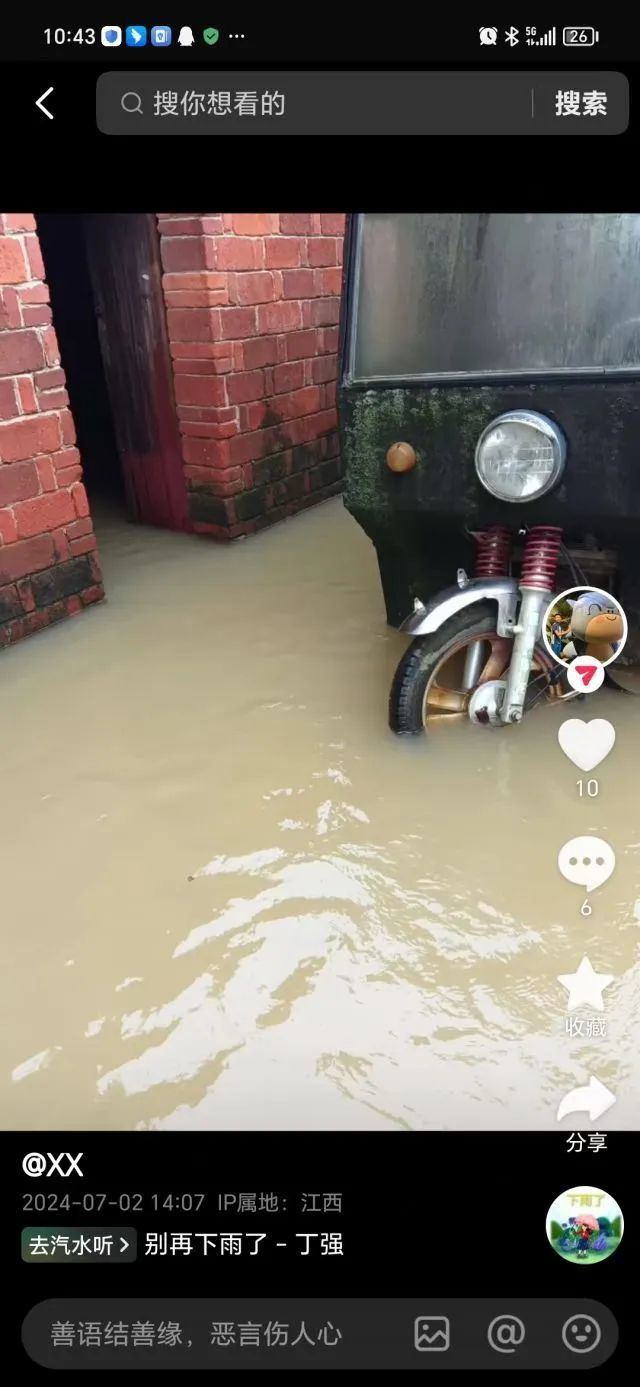Open the round music cover disc

(x=585, y=1225)
